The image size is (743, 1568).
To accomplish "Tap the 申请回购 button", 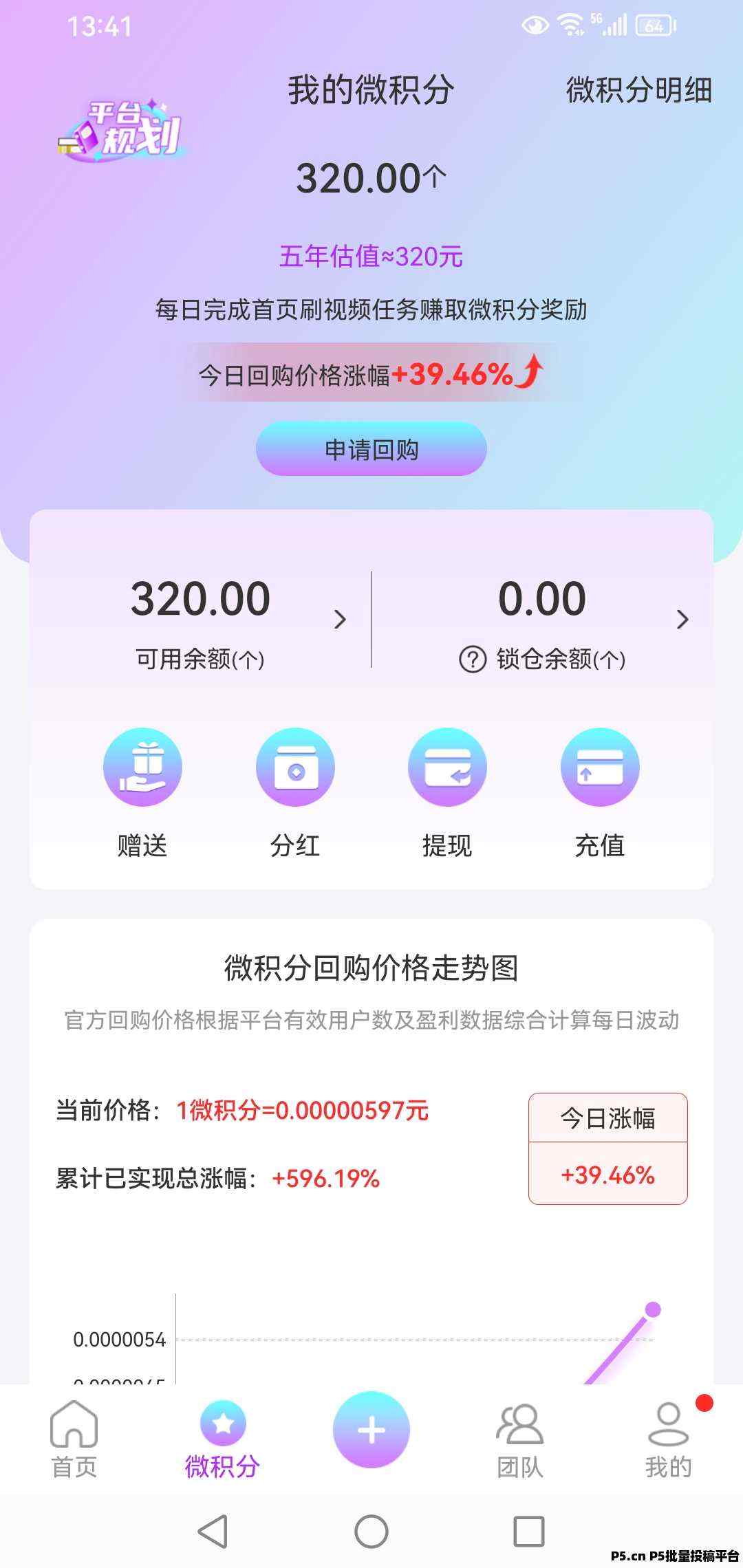I will pos(371,449).
